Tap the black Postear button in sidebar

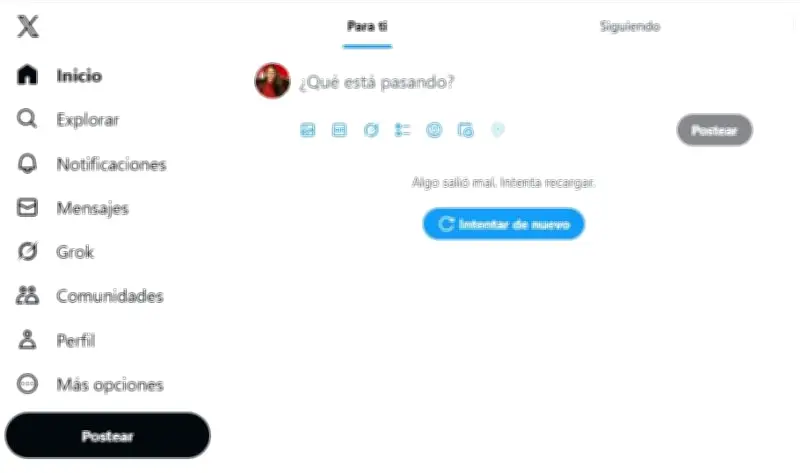(108, 436)
